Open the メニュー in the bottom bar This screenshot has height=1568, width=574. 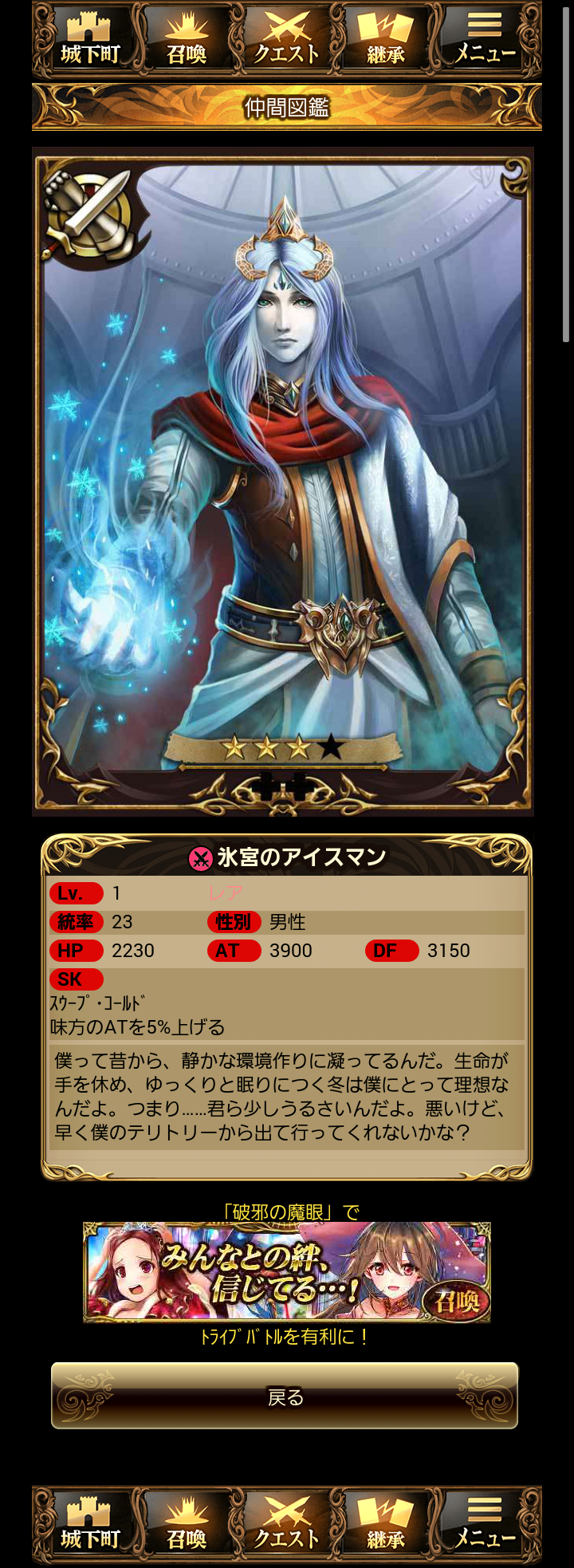point(485,1523)
